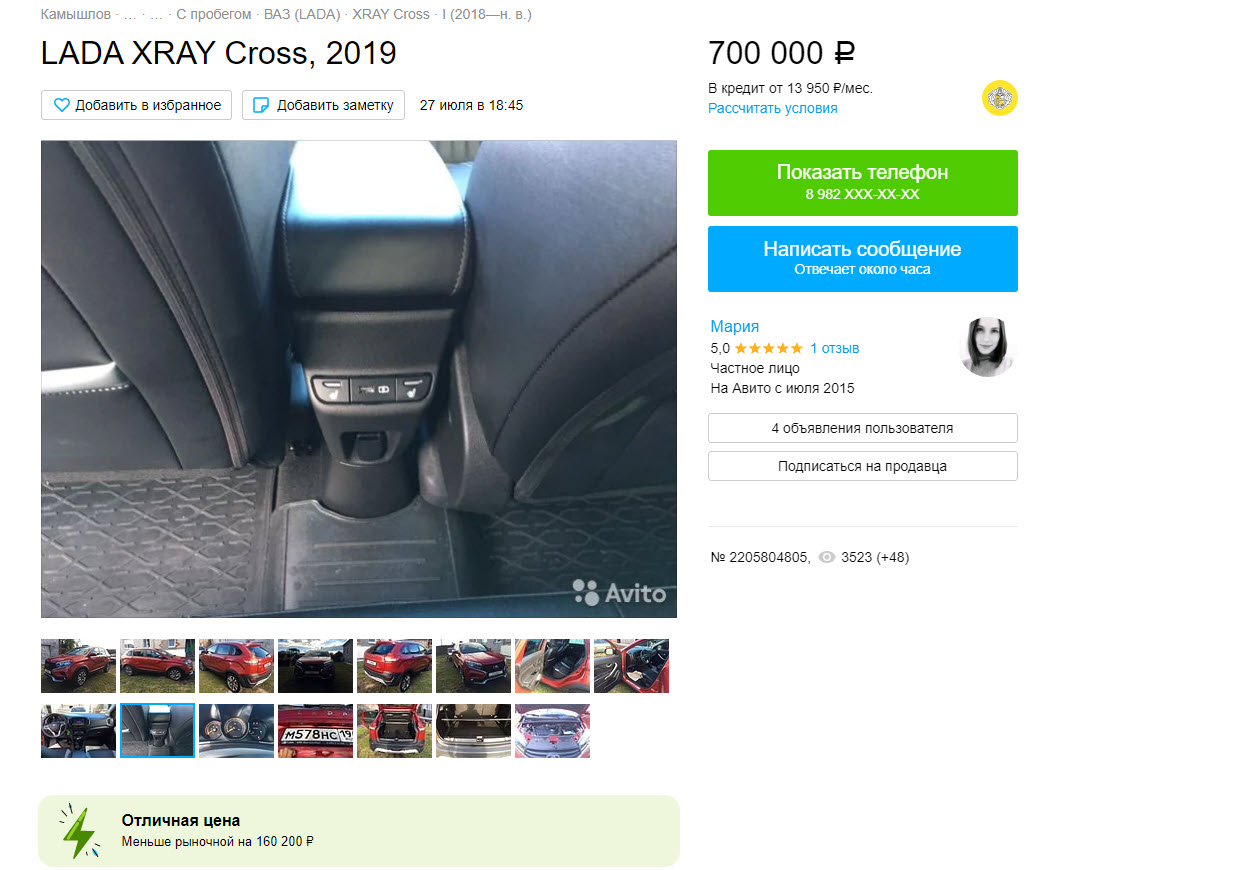This screenshot has height=870, width=1260.
Task: Open the bank logo credit icon
Action: (x=999, y=98)
